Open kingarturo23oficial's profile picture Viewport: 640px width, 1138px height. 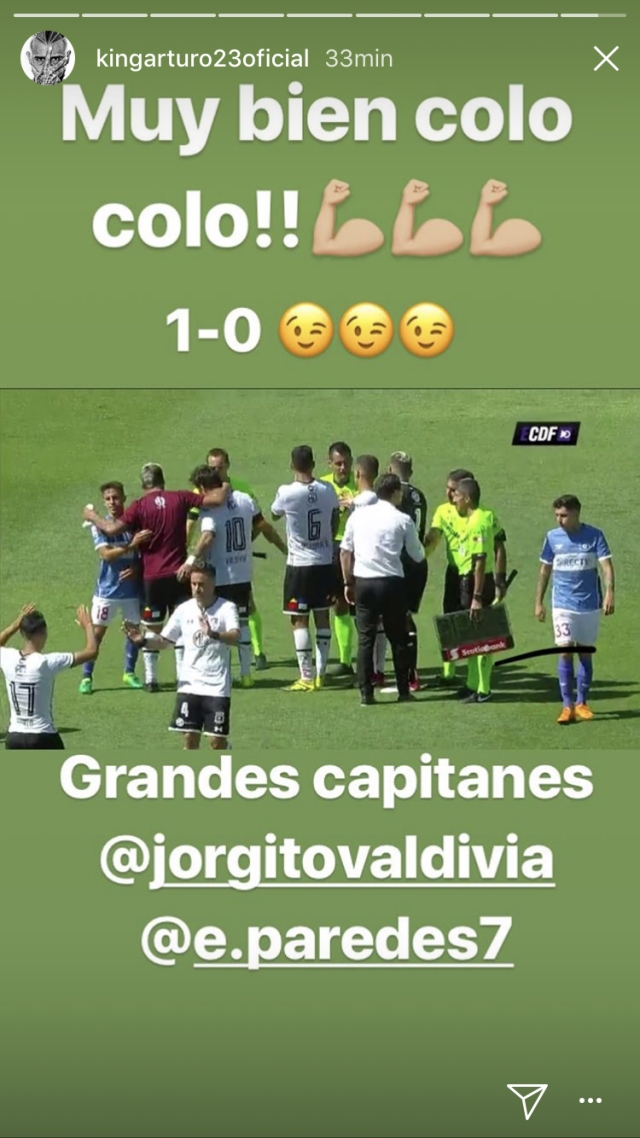48,58
